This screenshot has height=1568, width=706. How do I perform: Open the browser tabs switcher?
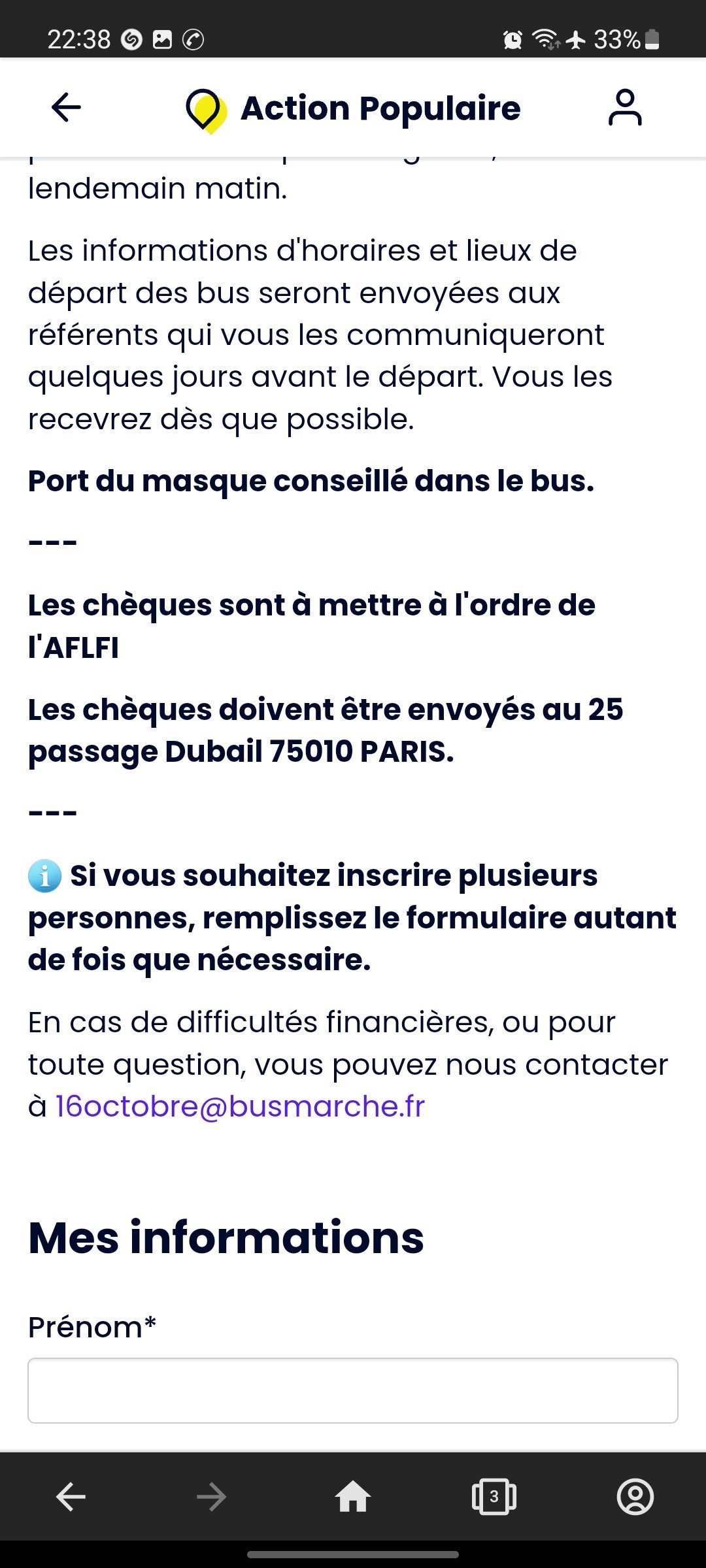(494, 1497)
